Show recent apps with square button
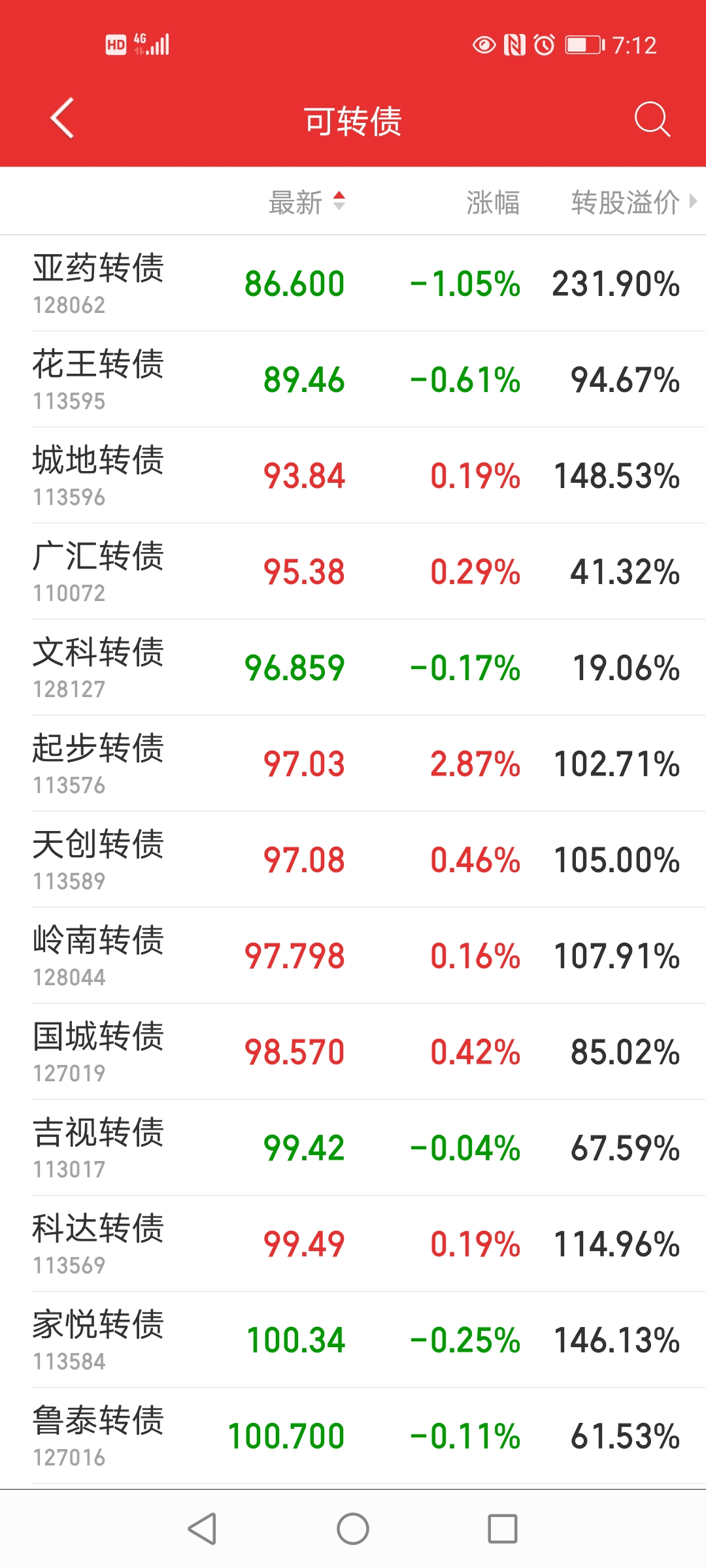 click(502, 1529)
